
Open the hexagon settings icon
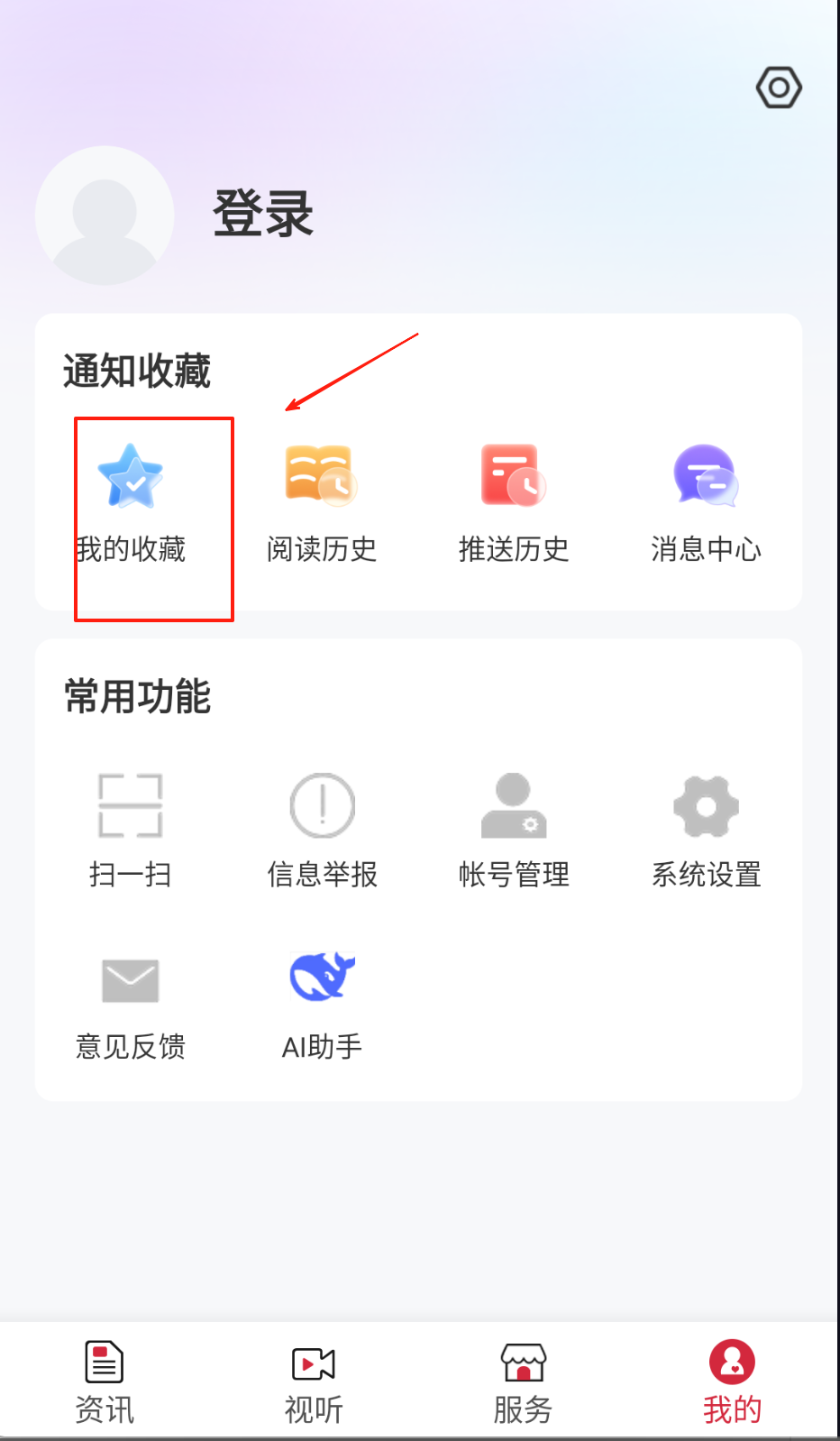click(x=779, y=87)
